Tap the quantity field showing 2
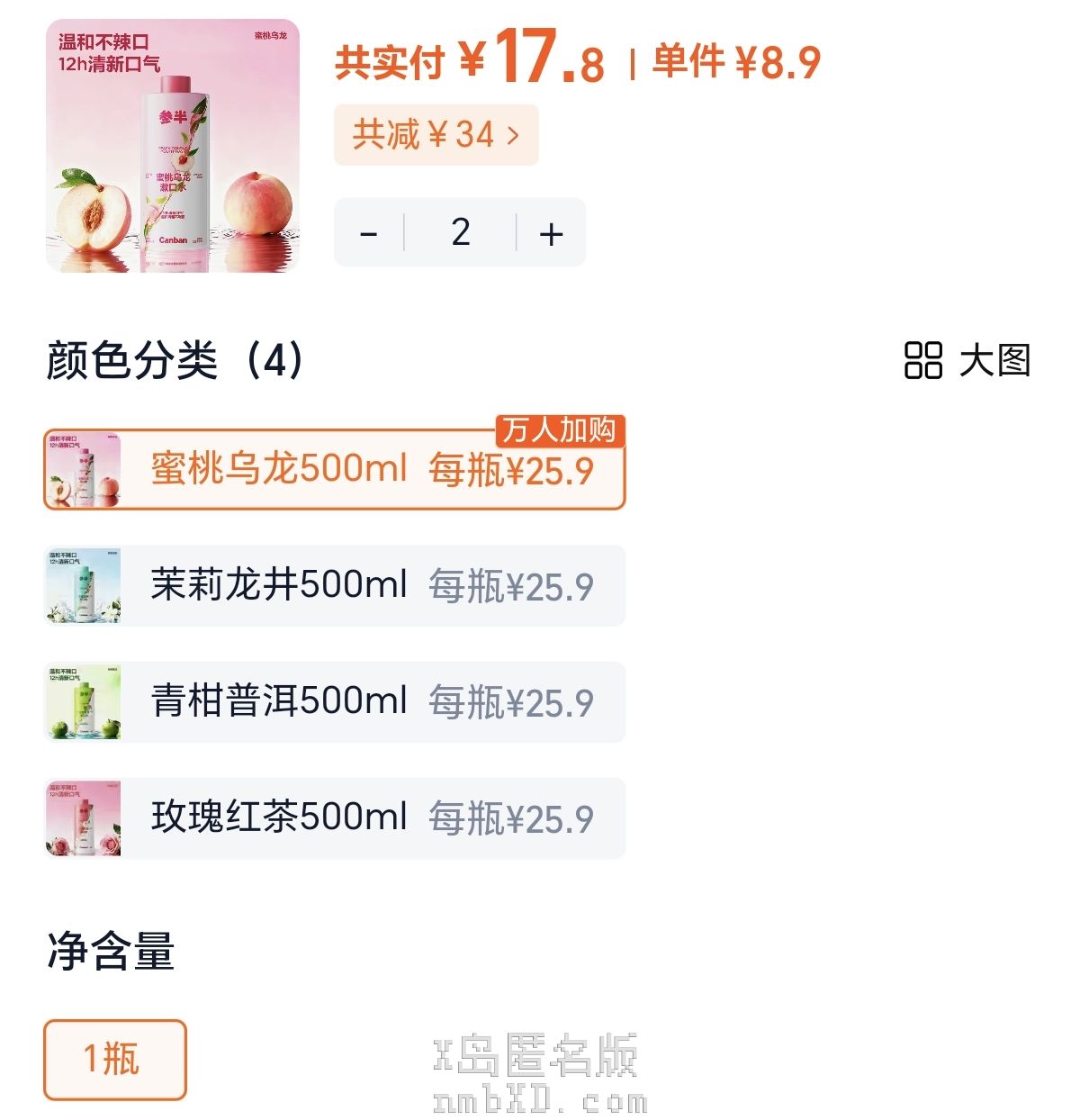The height and width of the screenshot is (1120, 1080). pos(461,233)
